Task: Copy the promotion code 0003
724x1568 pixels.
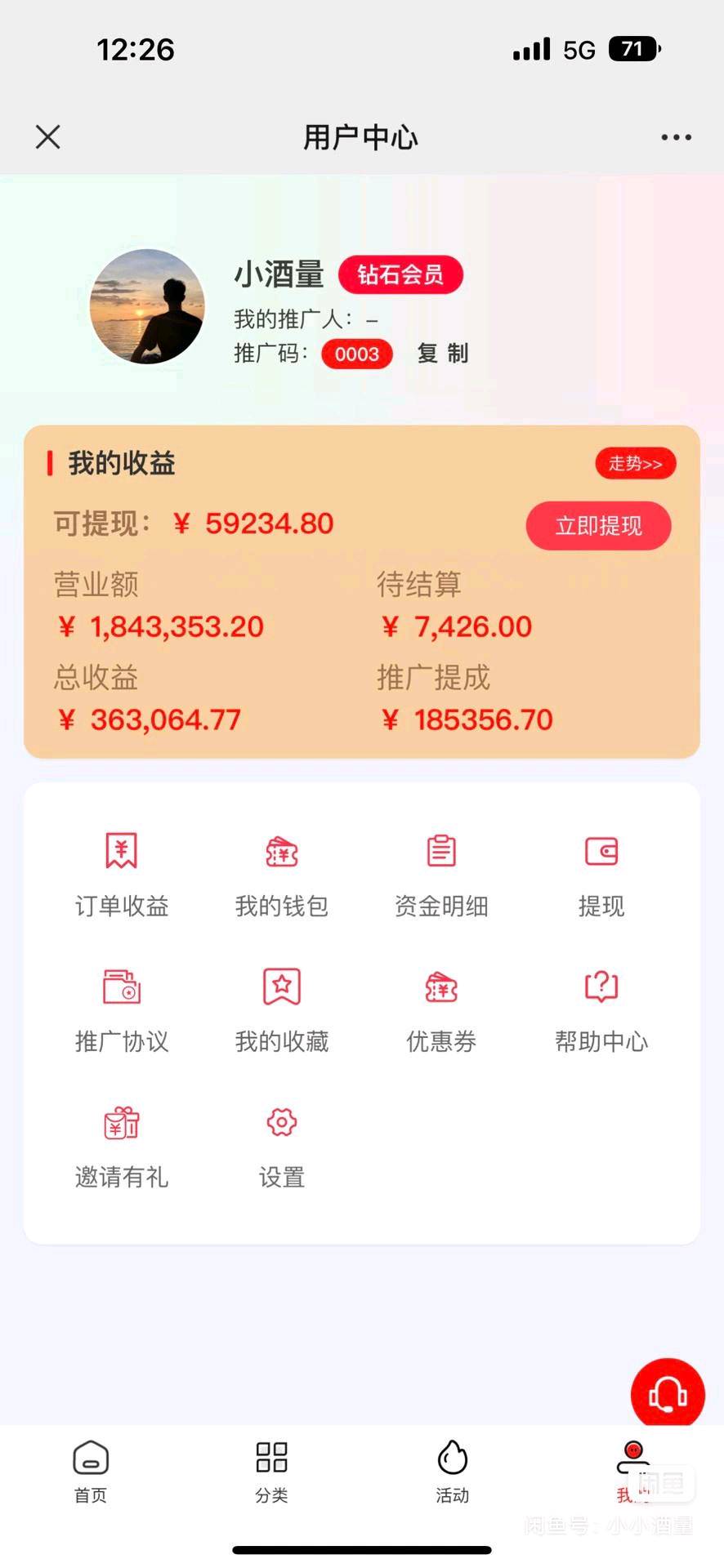Action: (442, 354)
